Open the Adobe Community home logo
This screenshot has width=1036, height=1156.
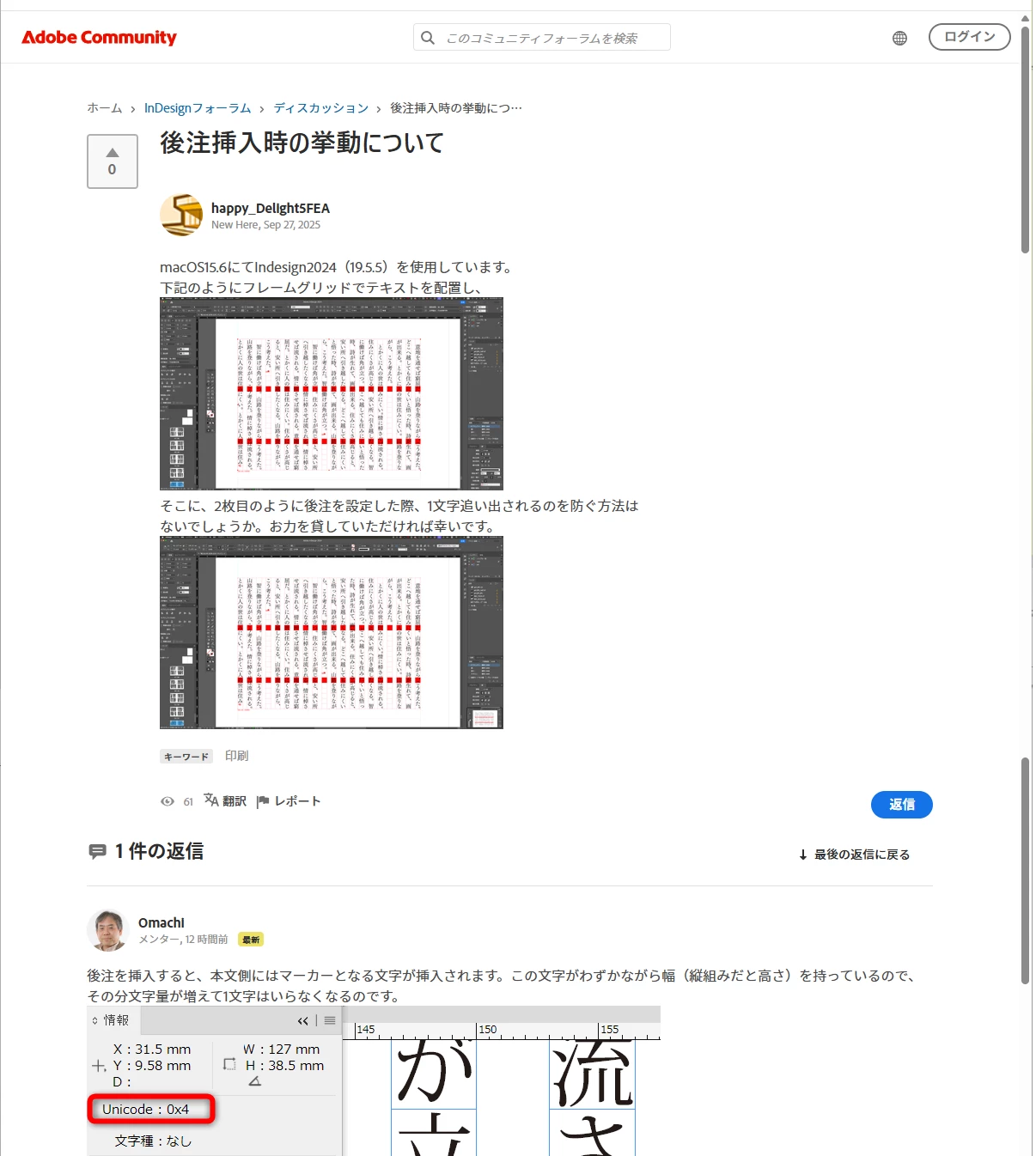click(x=99, y=37)
